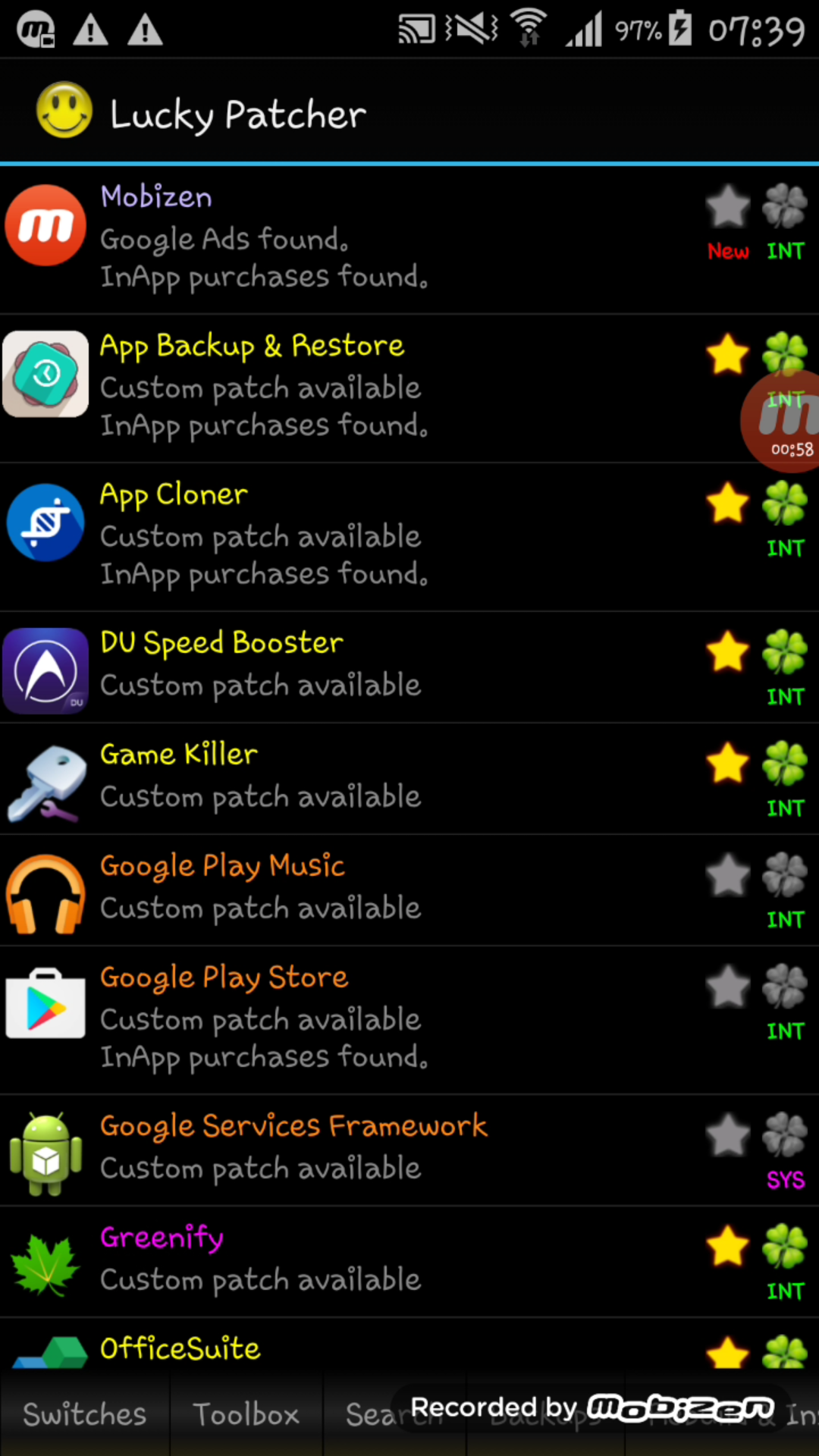Tap Google Services Framework entry
This screenshot has height=1456, width=819.
[341, 1148]
